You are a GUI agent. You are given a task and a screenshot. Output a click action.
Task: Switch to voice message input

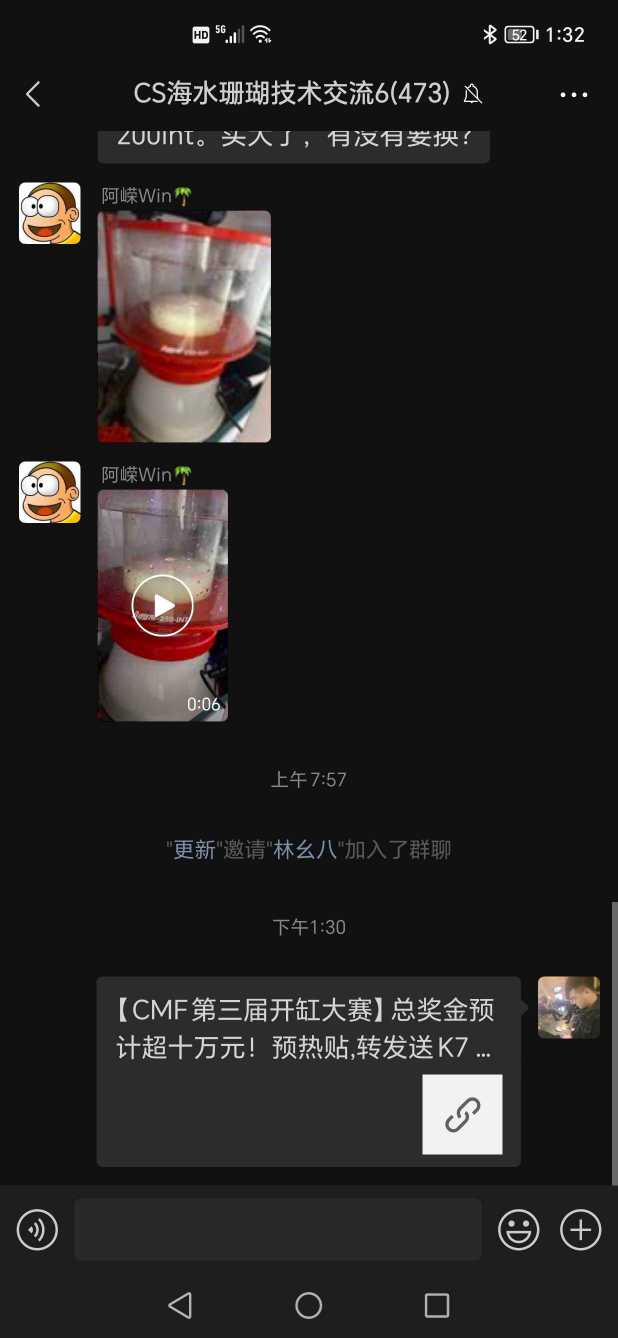coord(37,1229)
